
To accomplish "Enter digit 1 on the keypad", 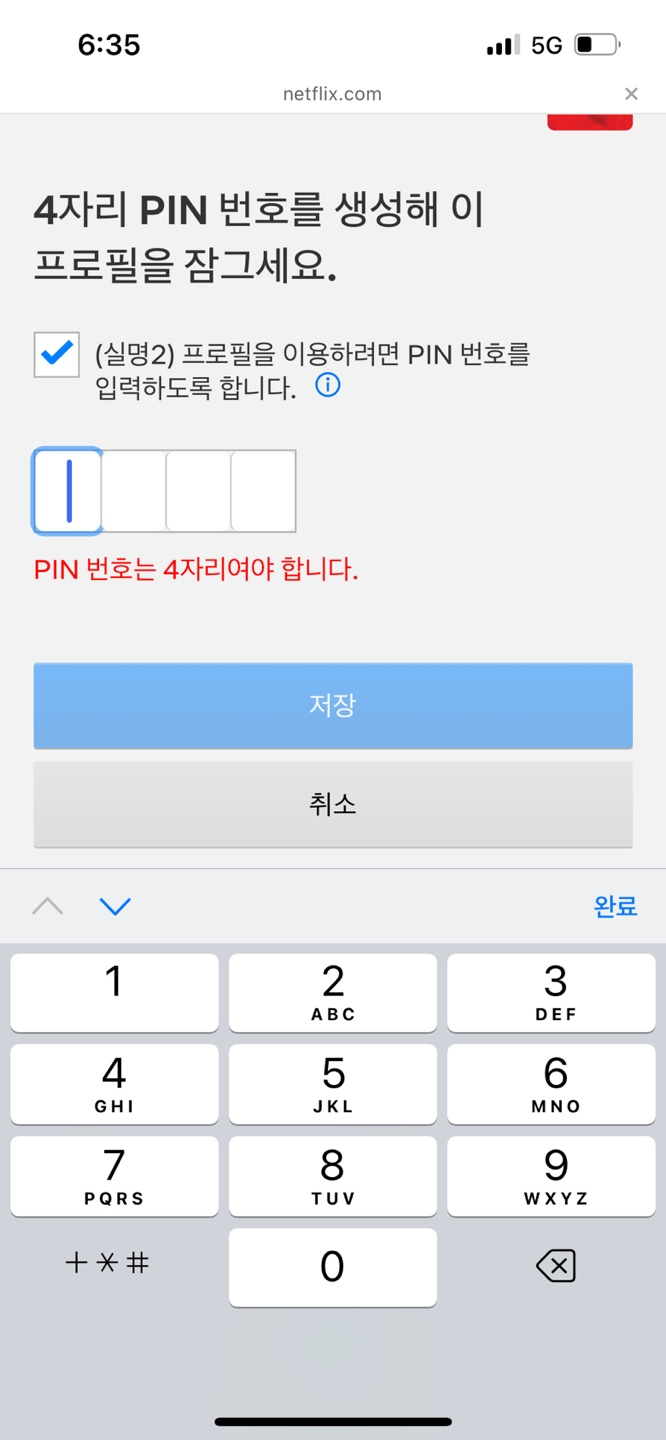I will point(114,992).
